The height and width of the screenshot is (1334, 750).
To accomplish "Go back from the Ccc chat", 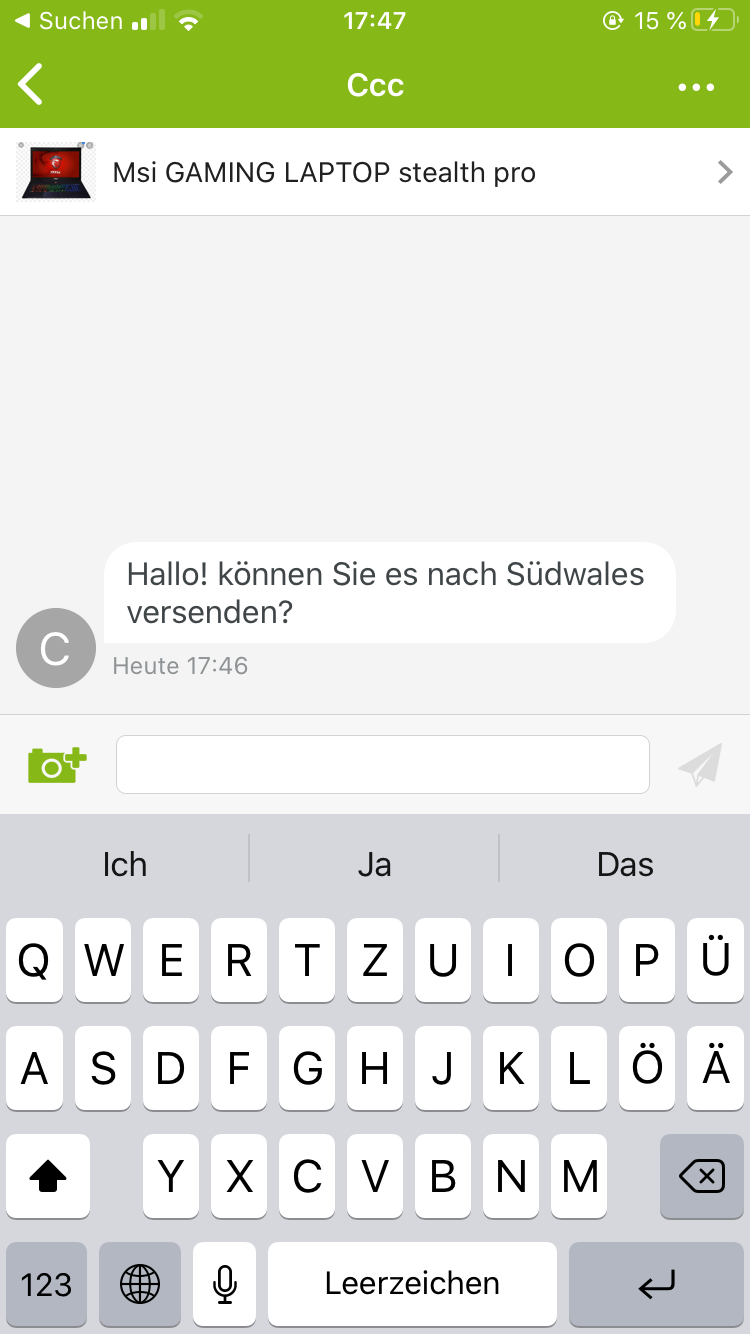I will tap(32, 85).
